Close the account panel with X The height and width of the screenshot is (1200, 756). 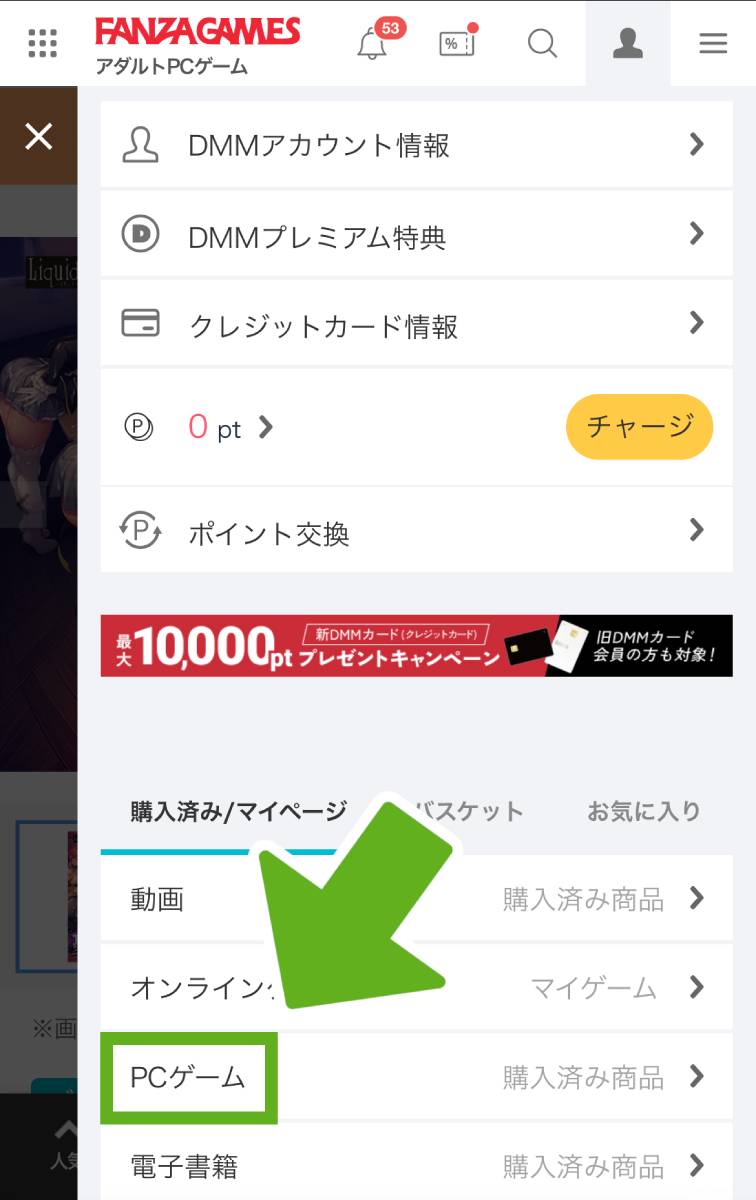pos(38,137)
